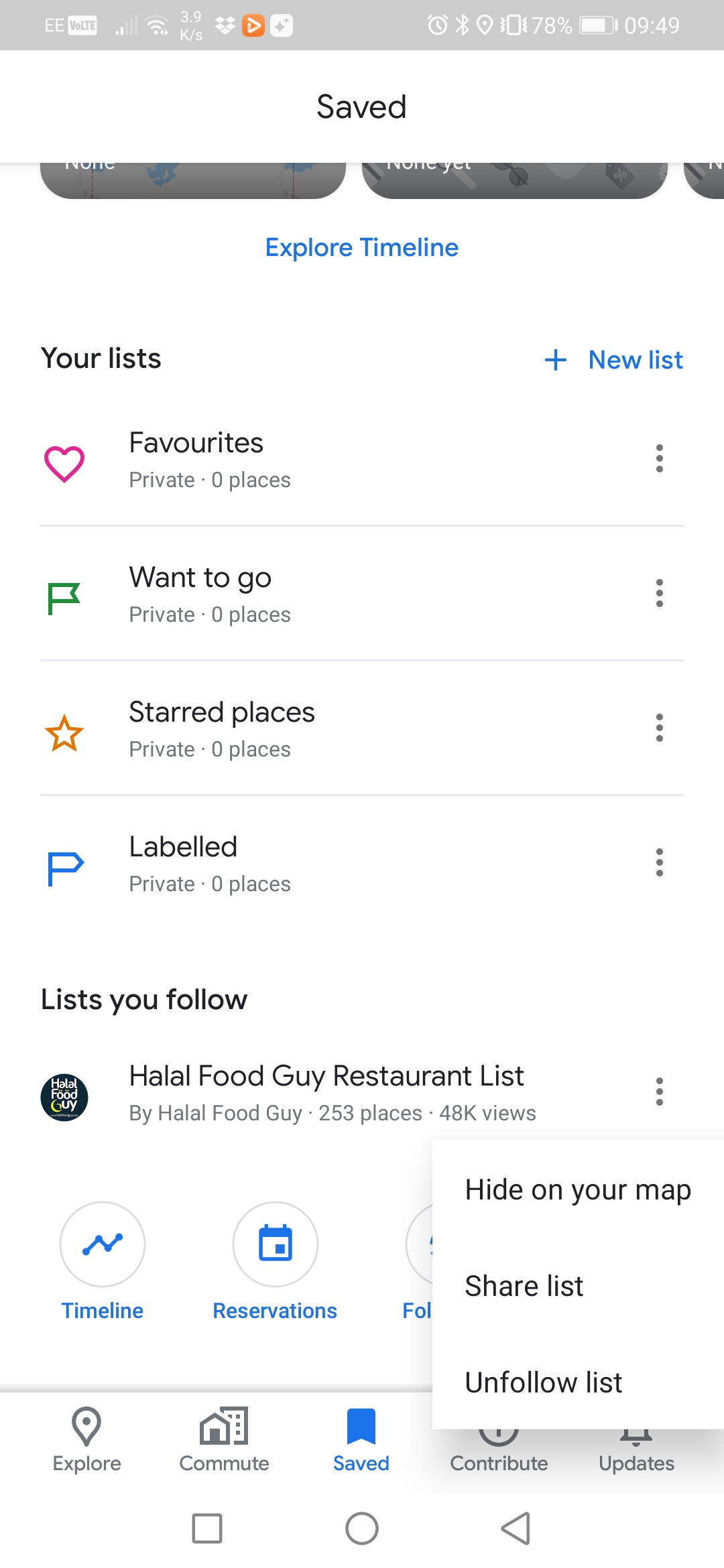Open overflow menu for Labelled
Screen dimensions: 724x1568
pos(660,863)
